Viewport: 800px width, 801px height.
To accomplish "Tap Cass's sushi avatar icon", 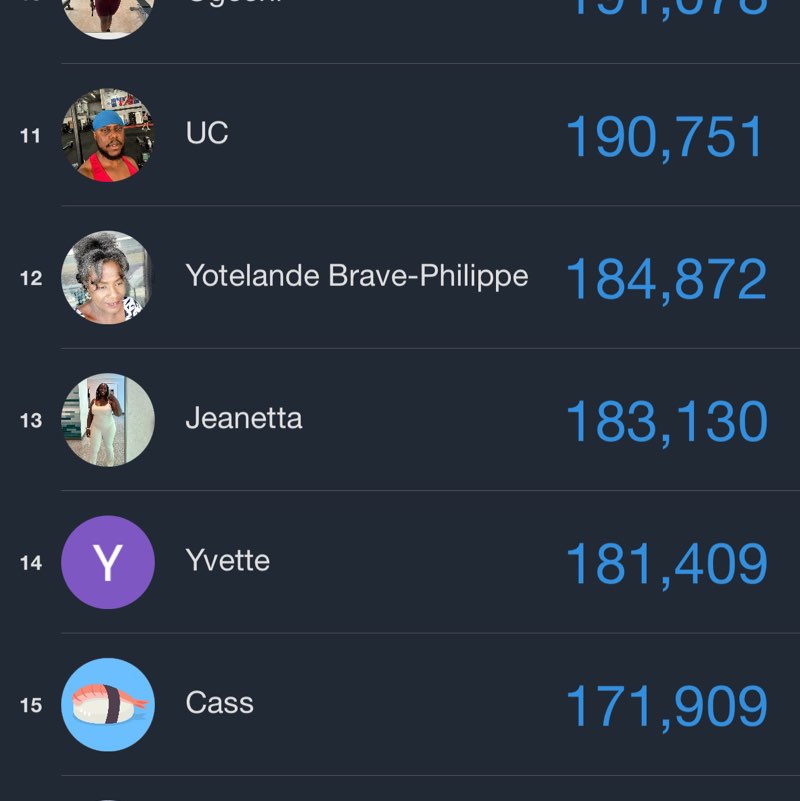I will tap(108, 704).
